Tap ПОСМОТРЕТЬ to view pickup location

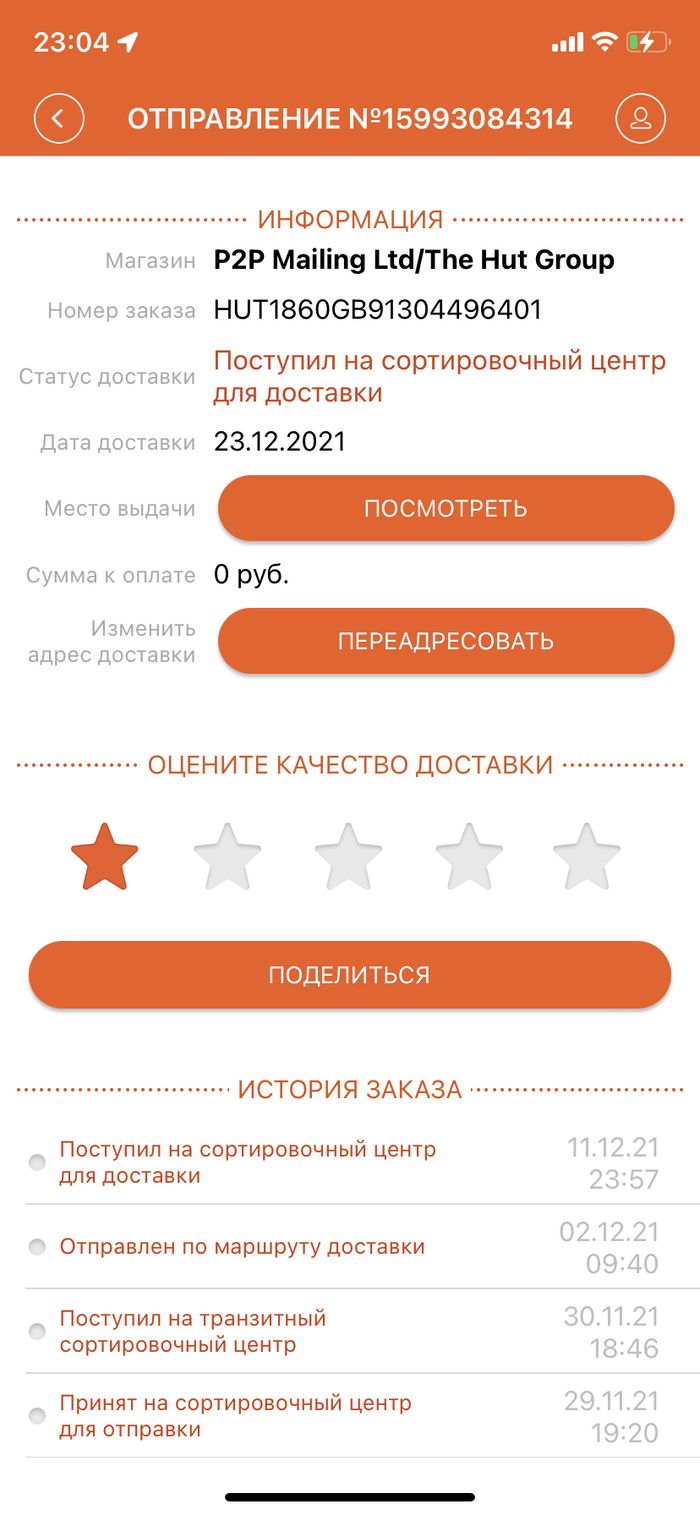tap(446, 508)
